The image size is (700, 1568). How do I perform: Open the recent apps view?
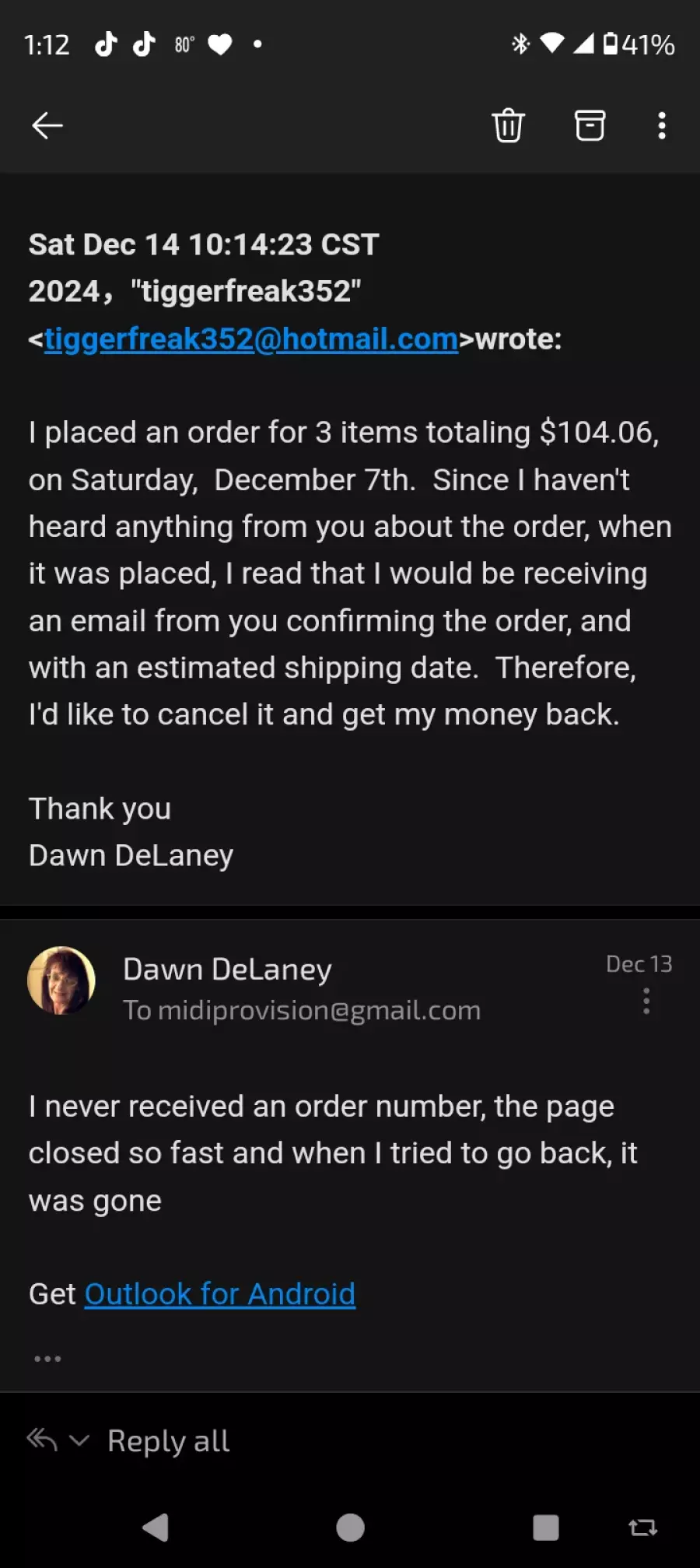click(x=546, y=1528)
